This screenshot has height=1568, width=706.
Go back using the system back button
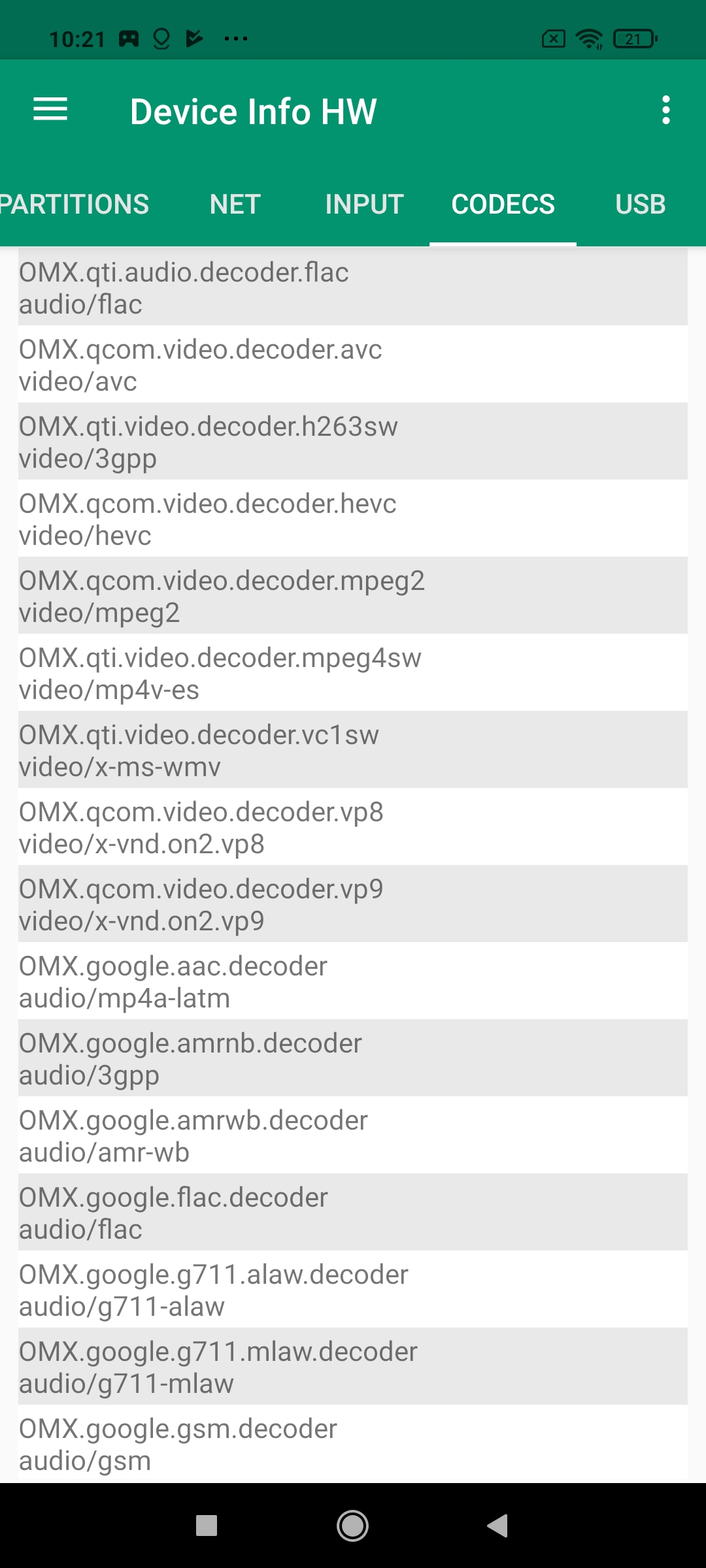(498, 1526)
